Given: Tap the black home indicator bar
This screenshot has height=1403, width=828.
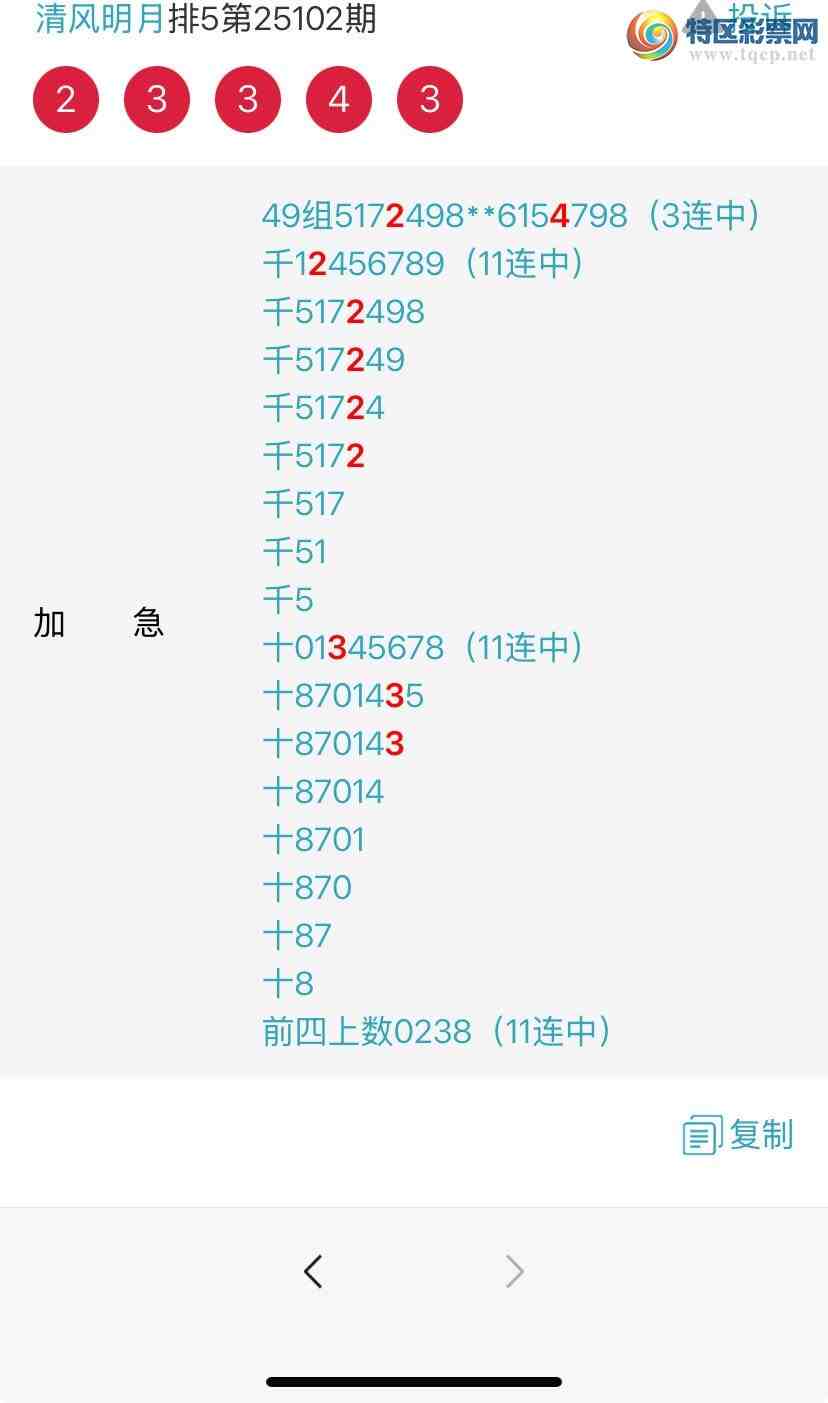Looking at the screenshot, I should pos(414,1381).
